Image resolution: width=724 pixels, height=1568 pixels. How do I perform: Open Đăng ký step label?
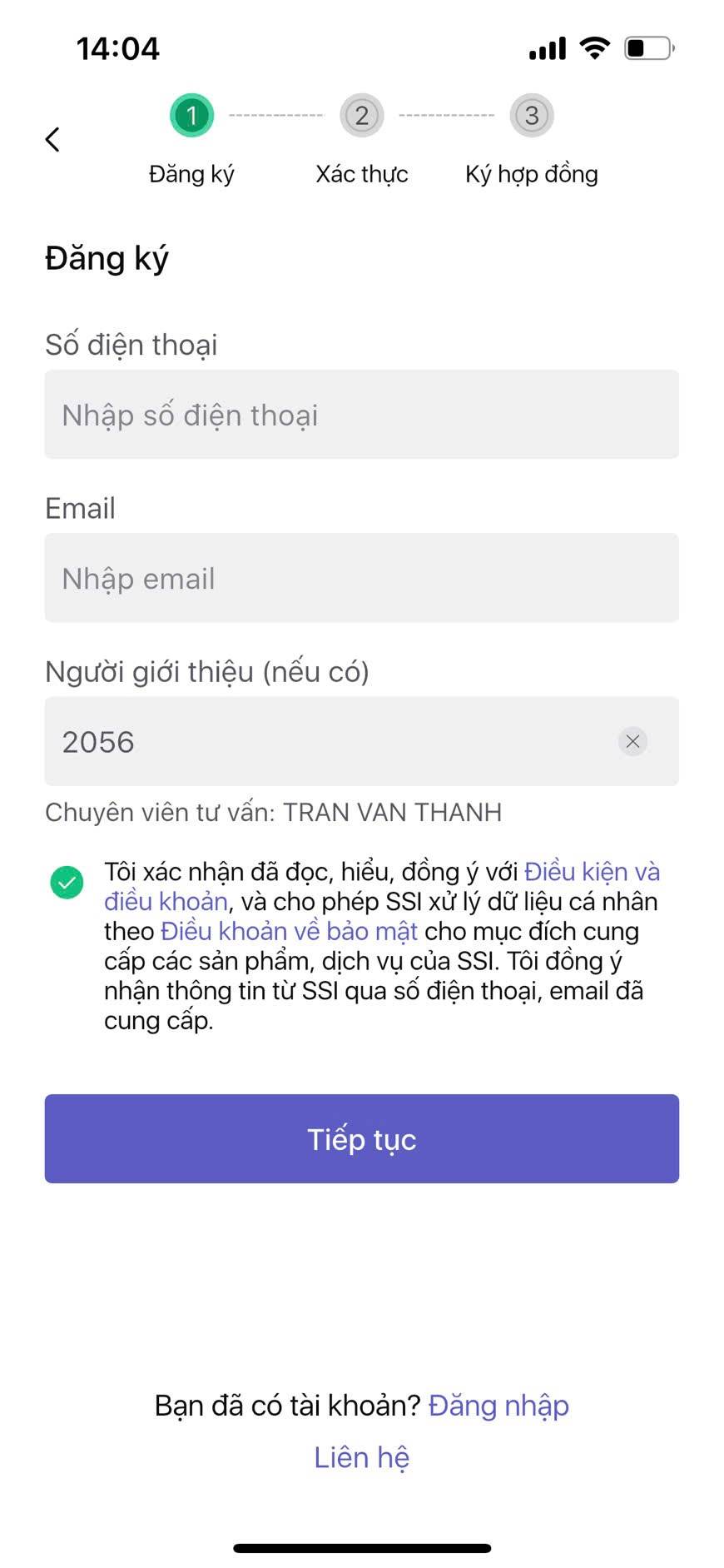click(x=191, y=174)
